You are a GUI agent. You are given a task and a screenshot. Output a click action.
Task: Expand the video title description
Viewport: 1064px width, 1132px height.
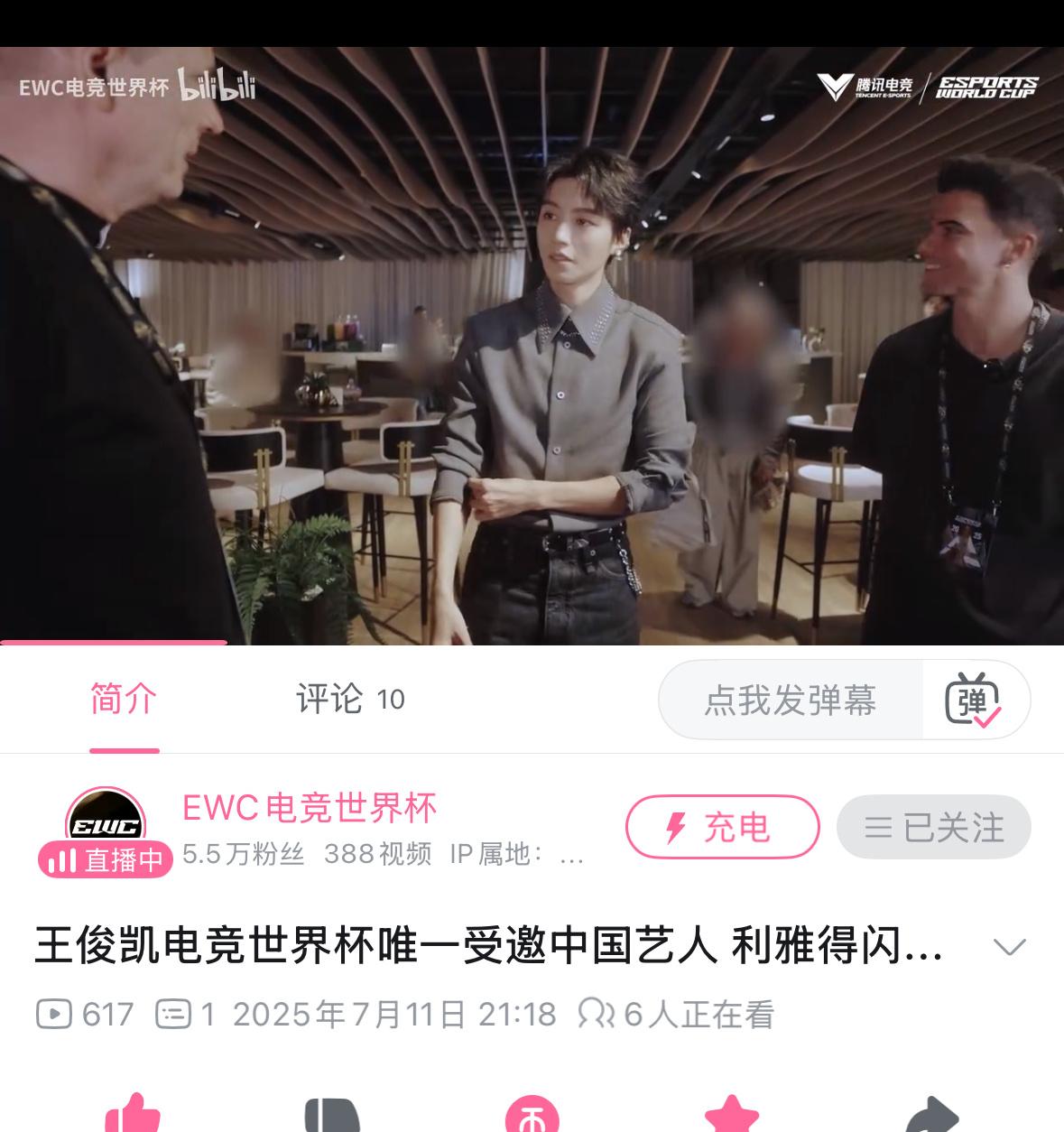(x=1009, y=947)
